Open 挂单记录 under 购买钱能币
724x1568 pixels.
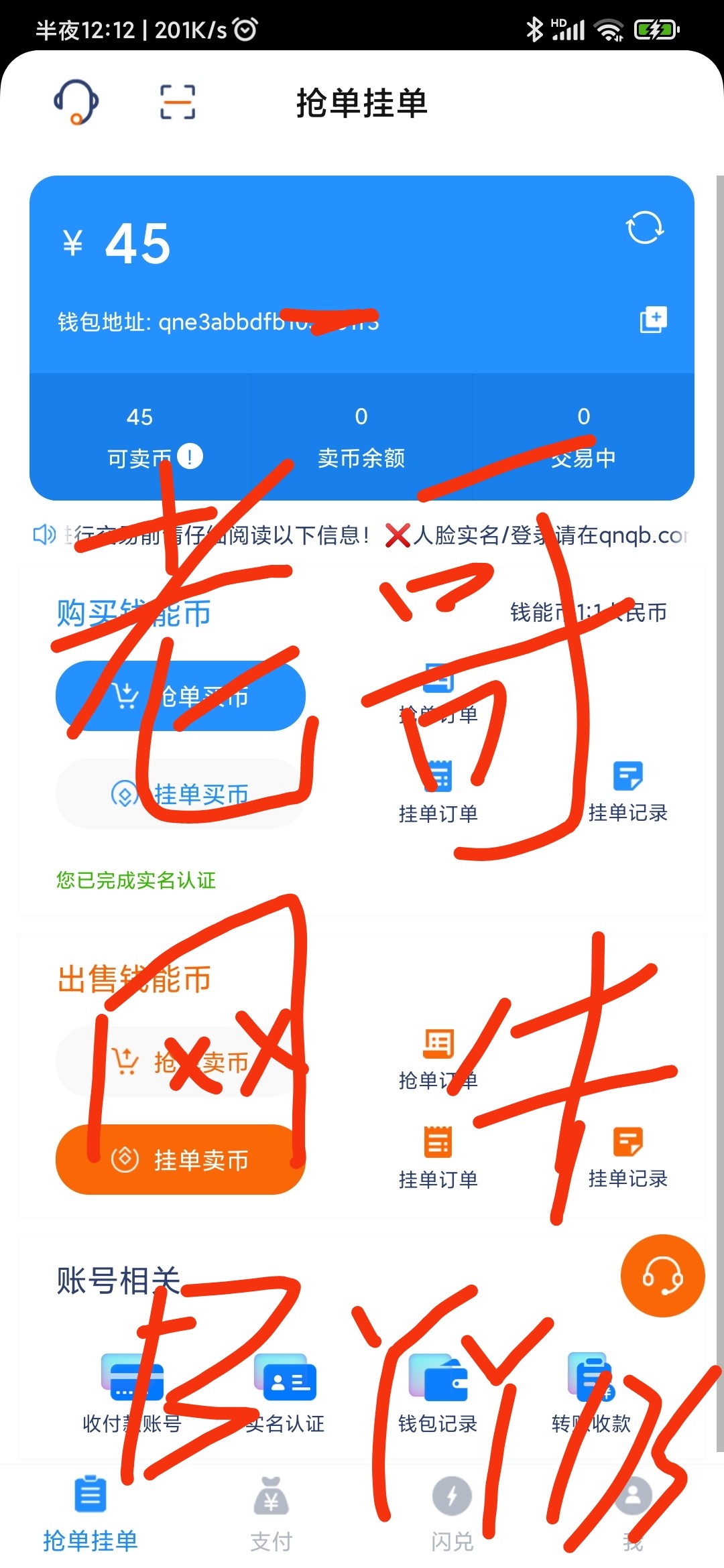[x=628, y=792]
